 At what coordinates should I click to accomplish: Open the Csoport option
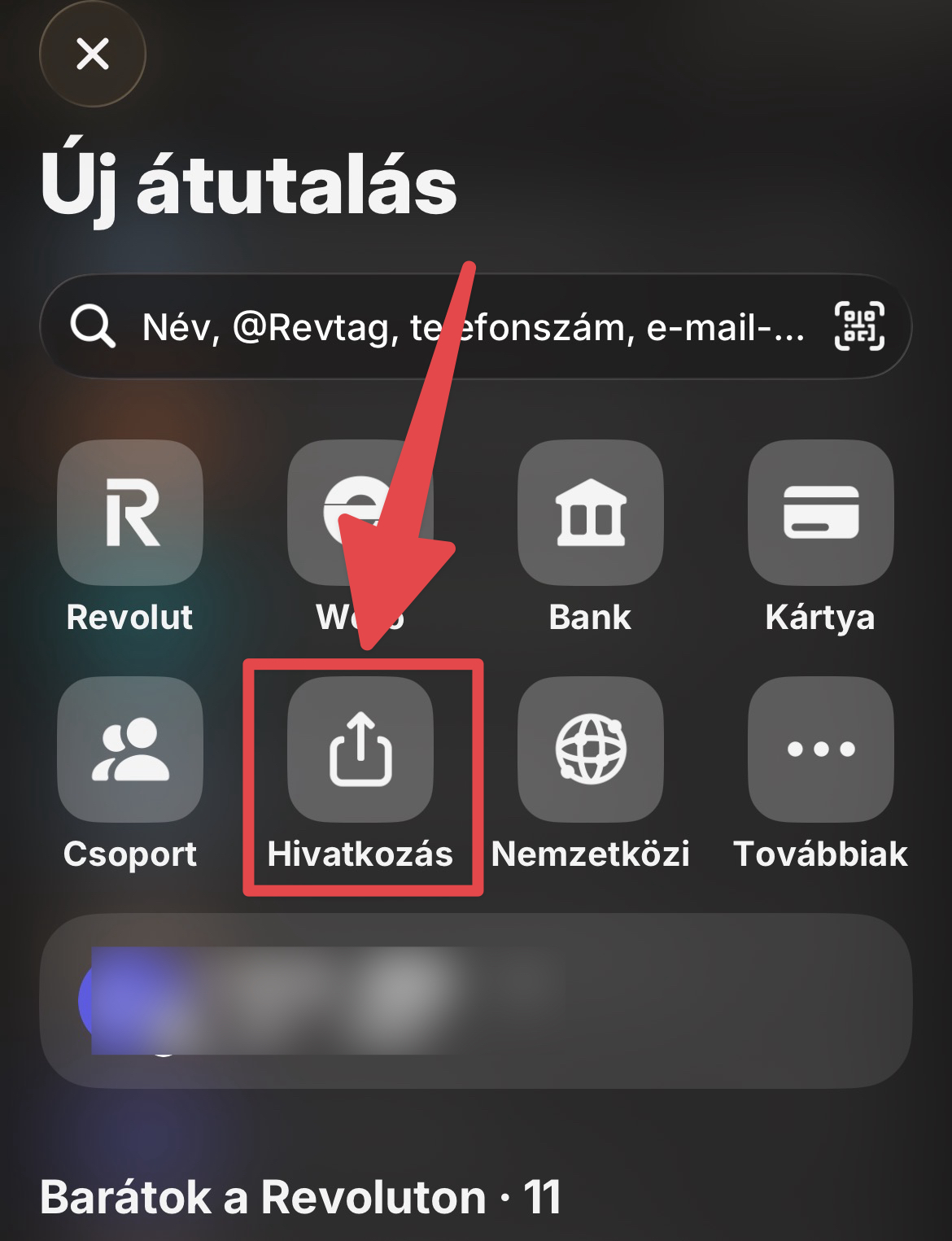pyautogui.click(x=130, y=749)
